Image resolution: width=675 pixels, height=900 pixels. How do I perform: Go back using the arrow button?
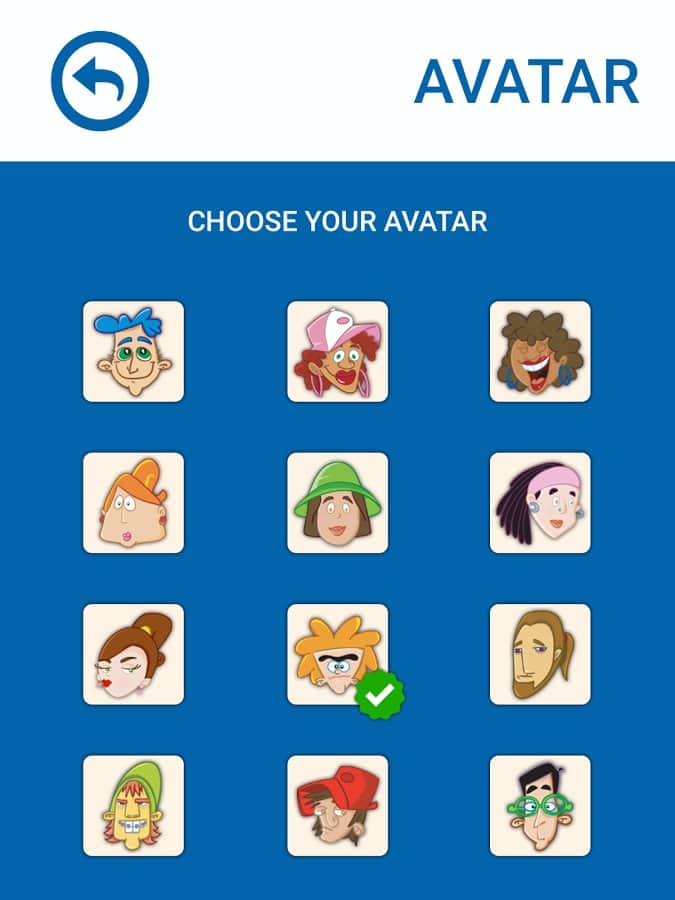pyautogui.click(x=100, y=81)
